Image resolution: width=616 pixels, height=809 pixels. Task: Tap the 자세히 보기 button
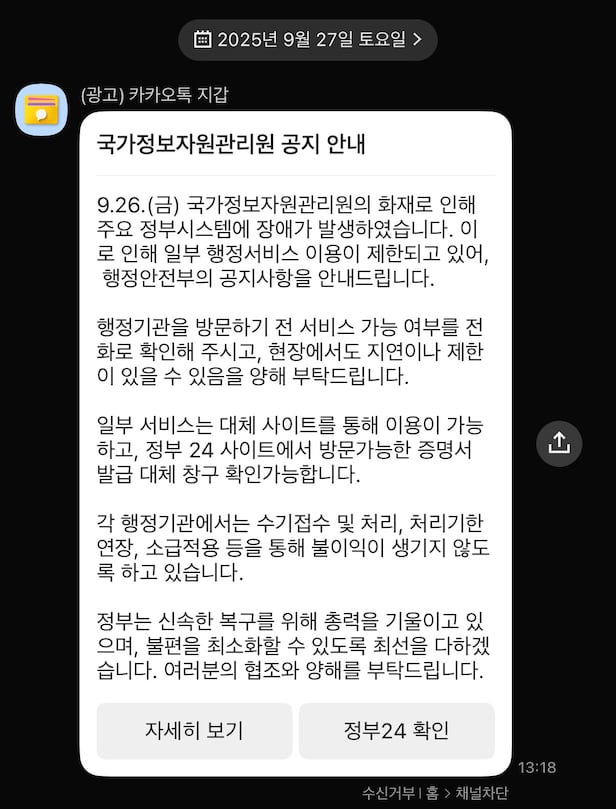[x=194, y=730]
